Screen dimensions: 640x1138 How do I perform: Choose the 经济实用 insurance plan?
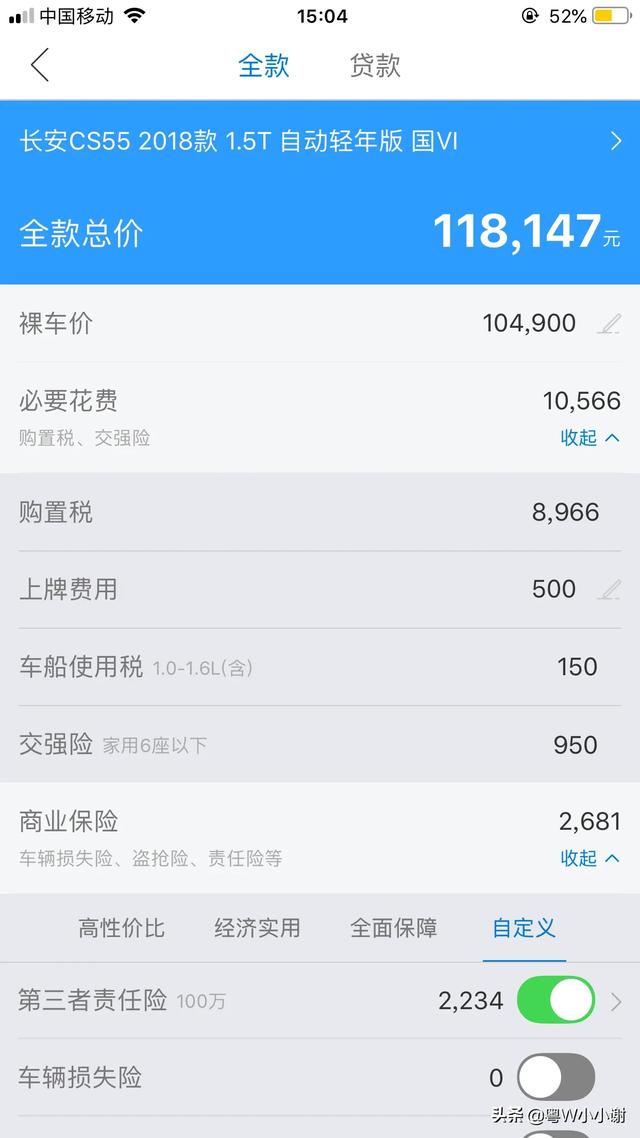pos(257,928)
